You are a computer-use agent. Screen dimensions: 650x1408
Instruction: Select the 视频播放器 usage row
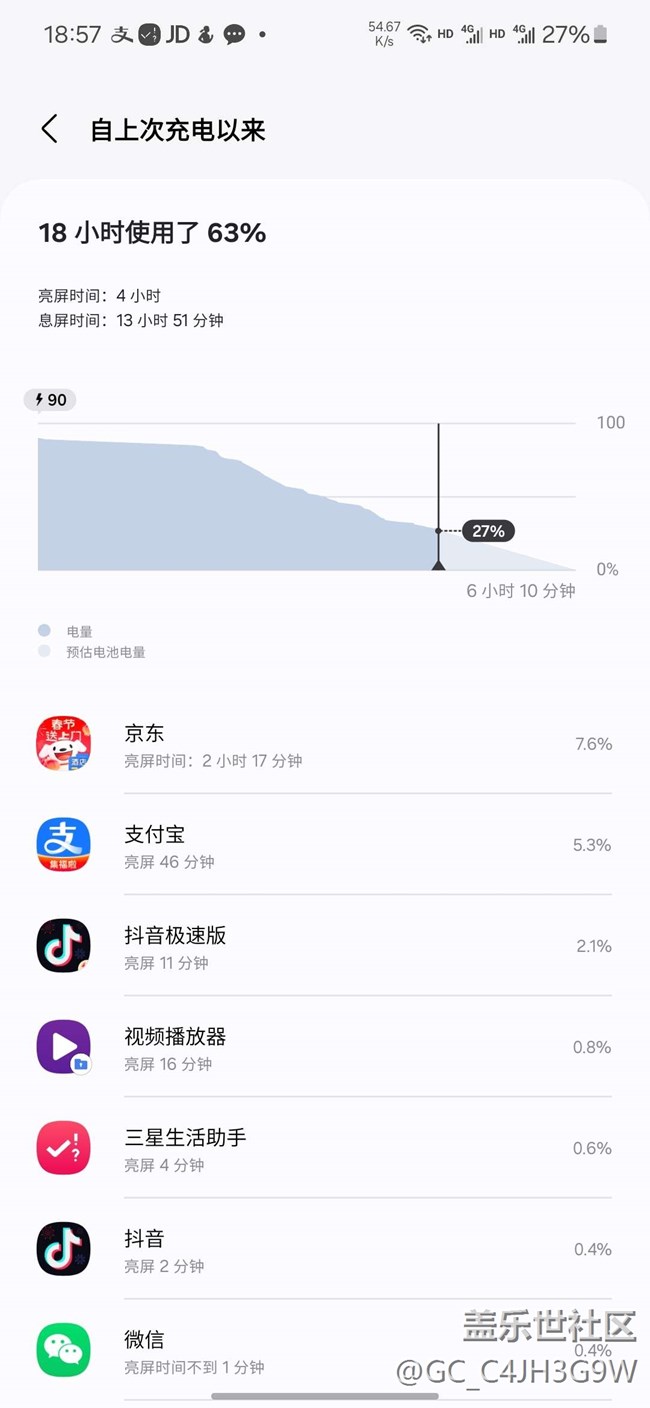tap(324, 1048)
